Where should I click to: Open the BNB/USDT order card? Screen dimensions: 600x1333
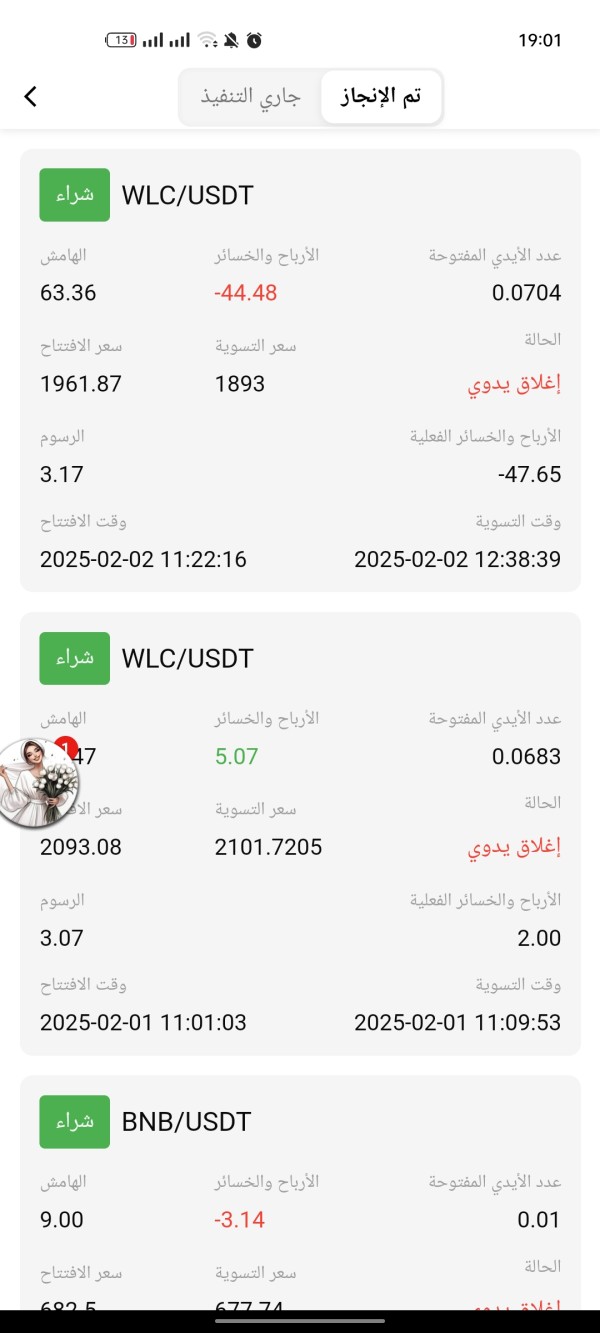point(300,1190)
